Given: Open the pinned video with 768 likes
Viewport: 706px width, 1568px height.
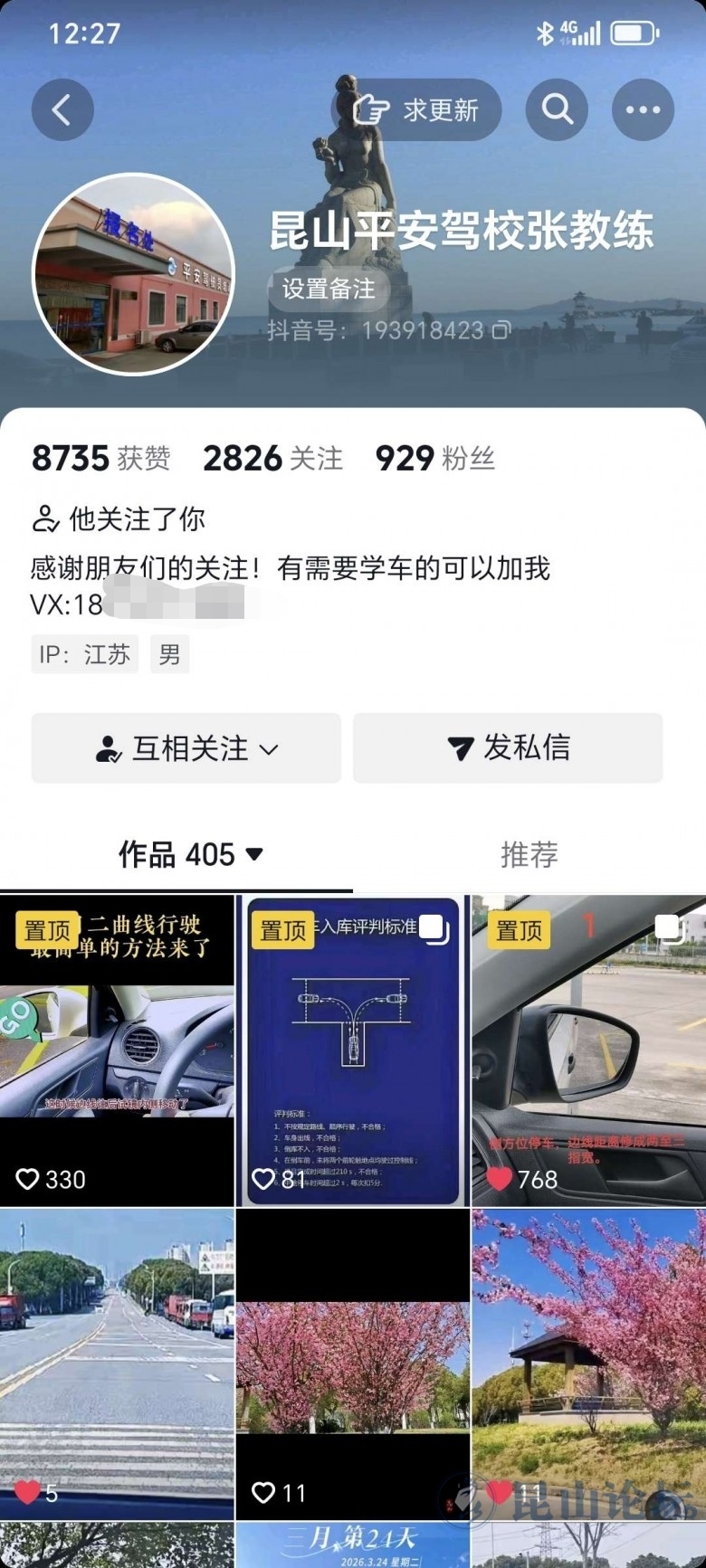Looking at the screenshot, I should click(x=588, y=1050).
